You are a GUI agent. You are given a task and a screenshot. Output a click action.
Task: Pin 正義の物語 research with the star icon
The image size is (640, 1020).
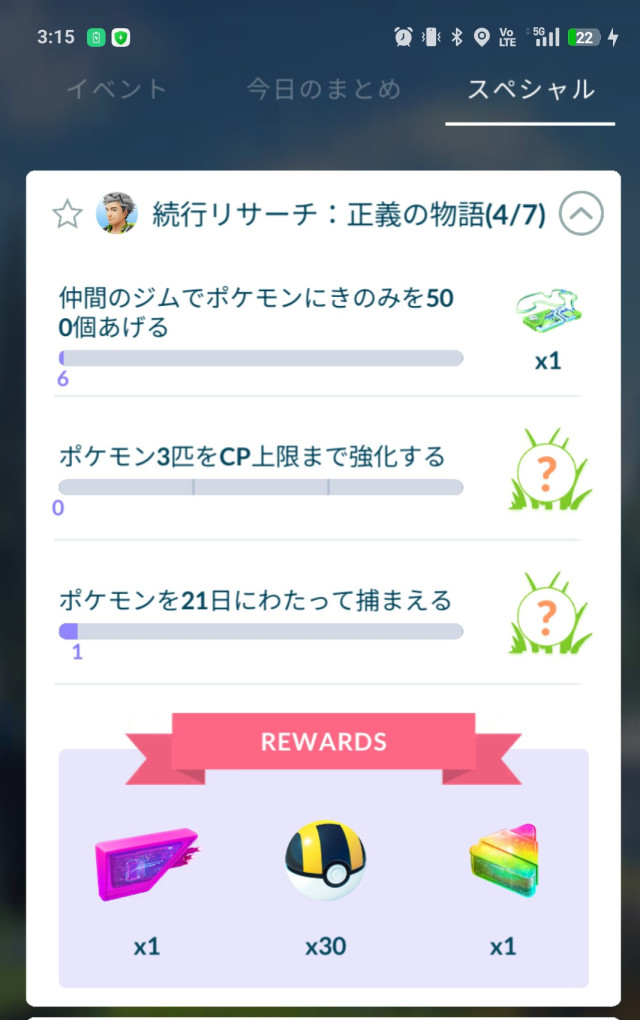pyautogui.click(x=67, y=214)
